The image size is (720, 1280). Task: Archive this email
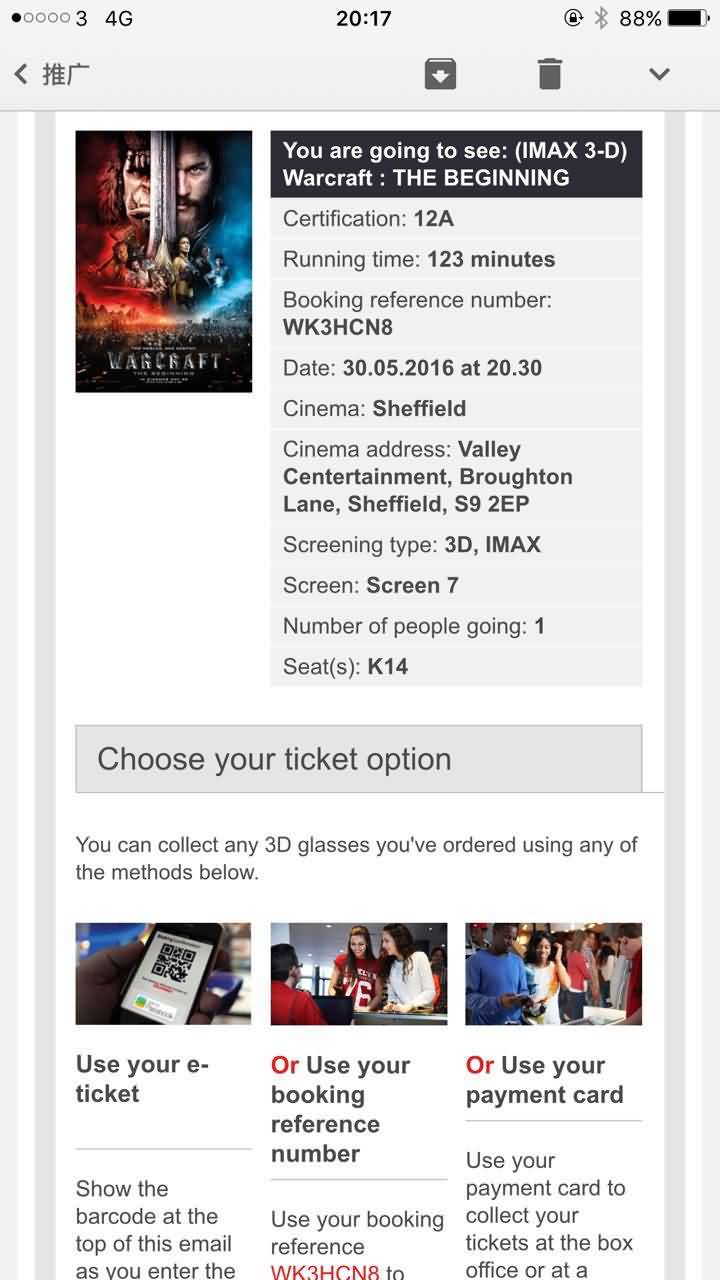pos(440,74)
